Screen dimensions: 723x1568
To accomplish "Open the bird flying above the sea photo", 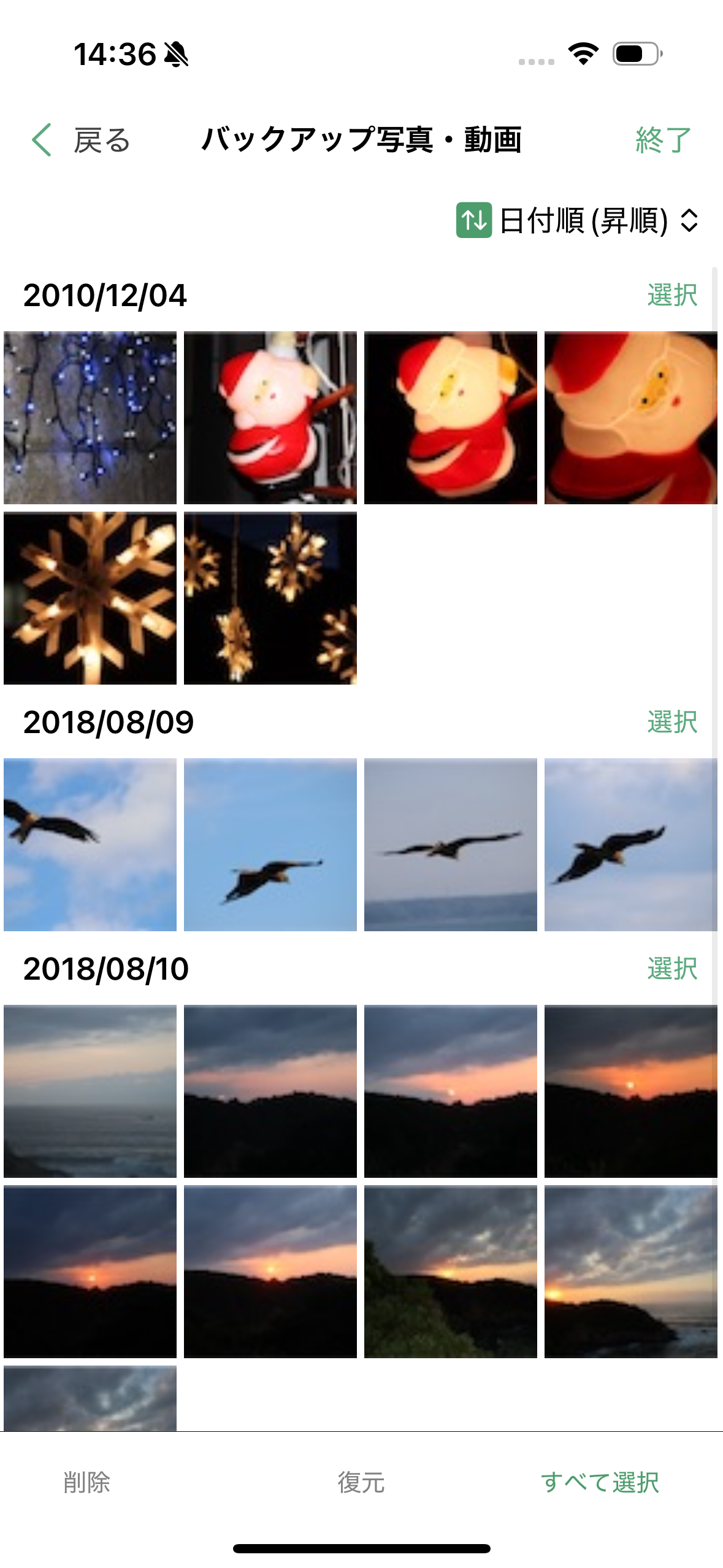I will [451, 845].
